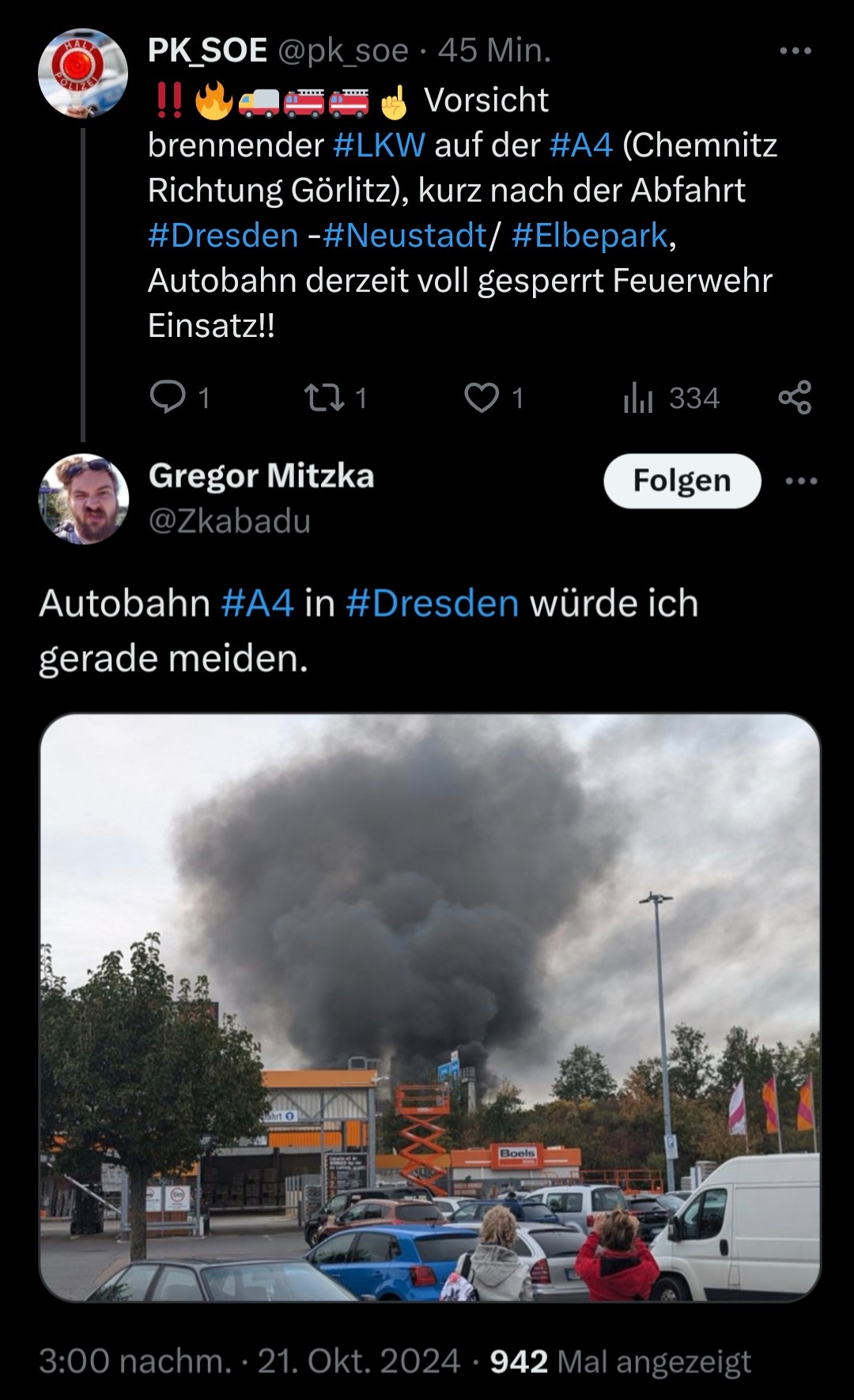This screenshot has height=1400, width=854.
Task: Open Gregor Mitzka's profile picture
Action: coord(83,498)
